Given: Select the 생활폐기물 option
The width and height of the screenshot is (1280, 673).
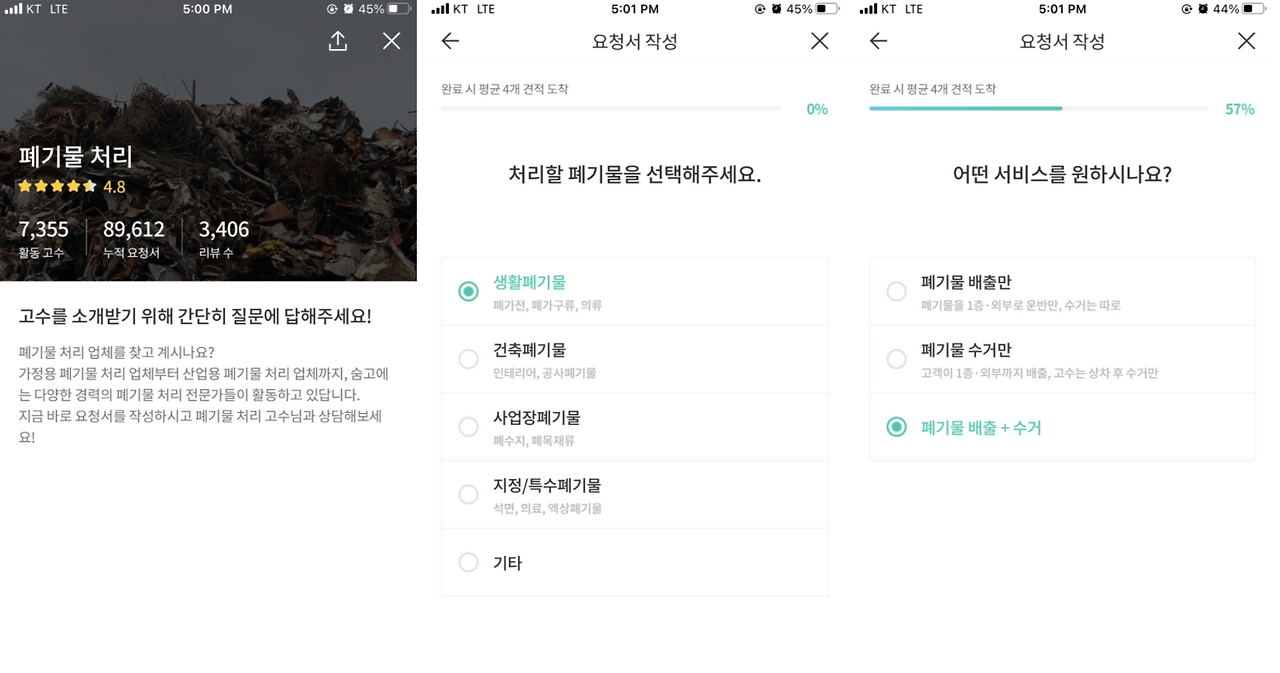Looking at the screenshot, I should 635,292.
